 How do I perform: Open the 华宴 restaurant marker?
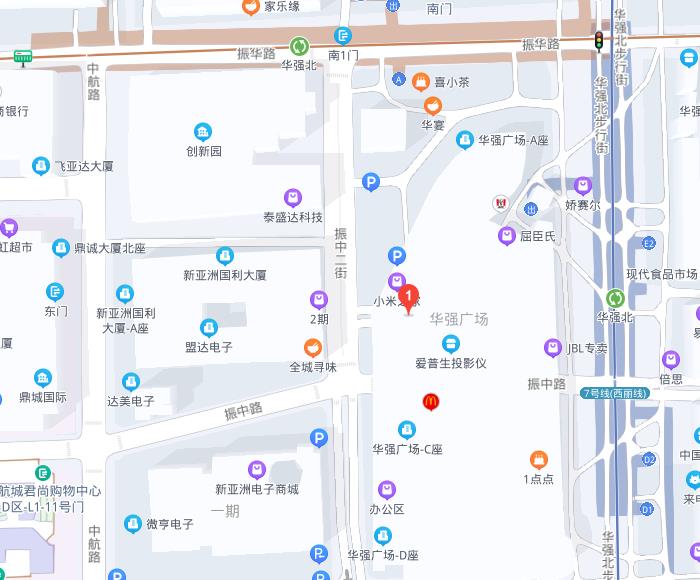point(432,106)
